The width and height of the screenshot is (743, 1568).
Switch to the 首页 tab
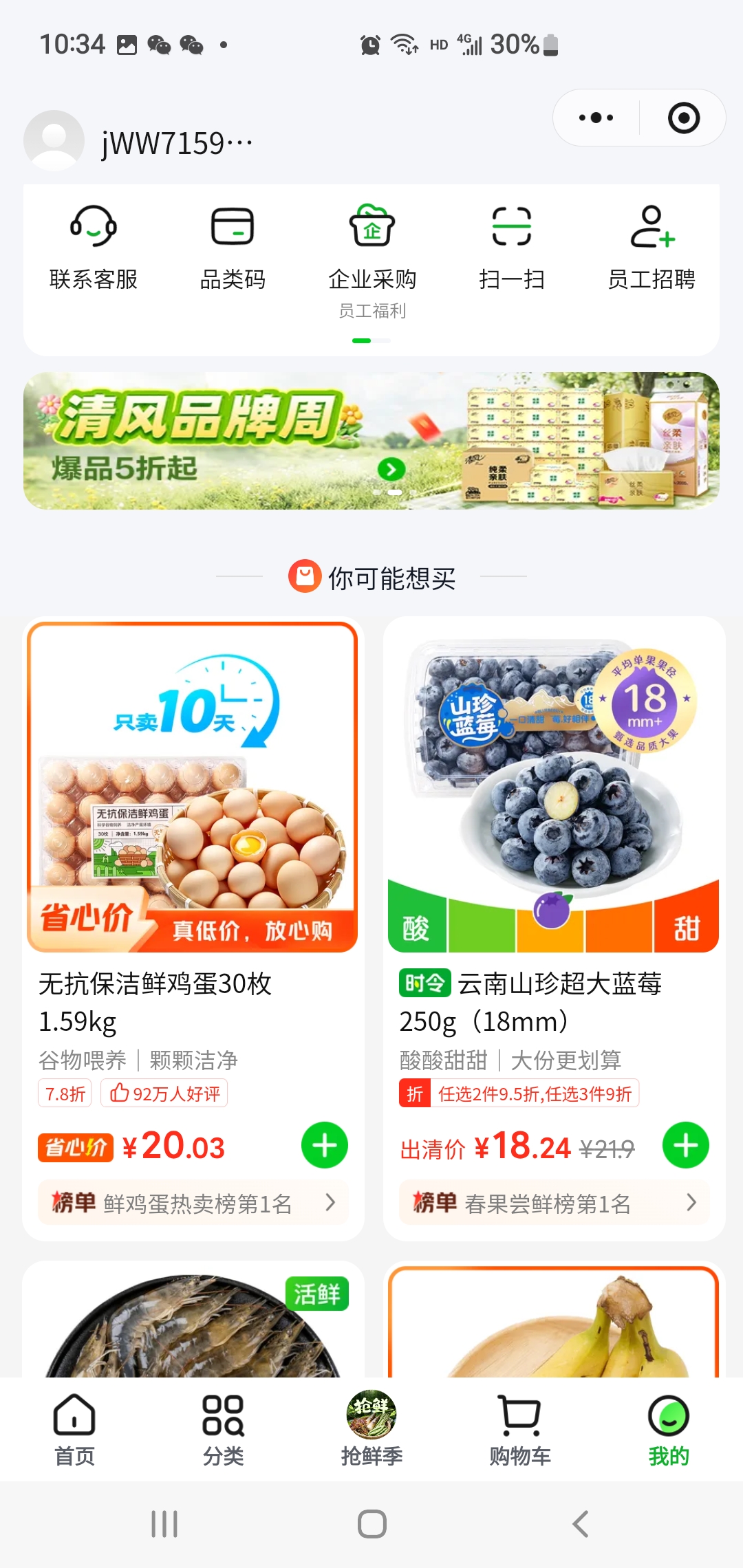pos(74,1429)
